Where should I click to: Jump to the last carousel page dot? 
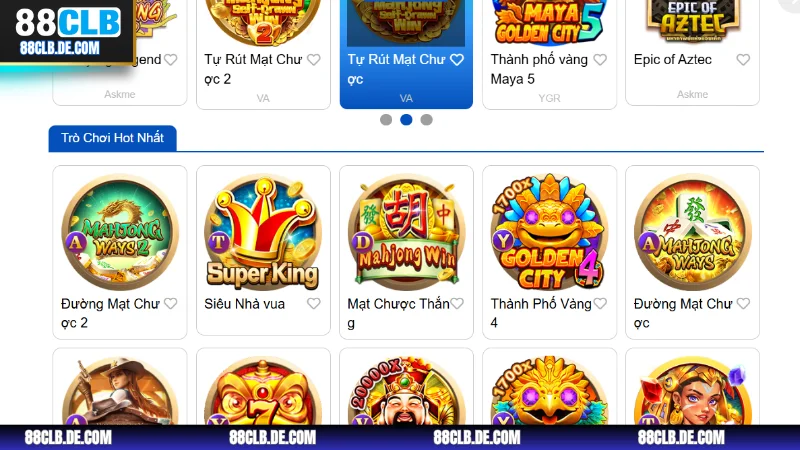coord(426,120)
